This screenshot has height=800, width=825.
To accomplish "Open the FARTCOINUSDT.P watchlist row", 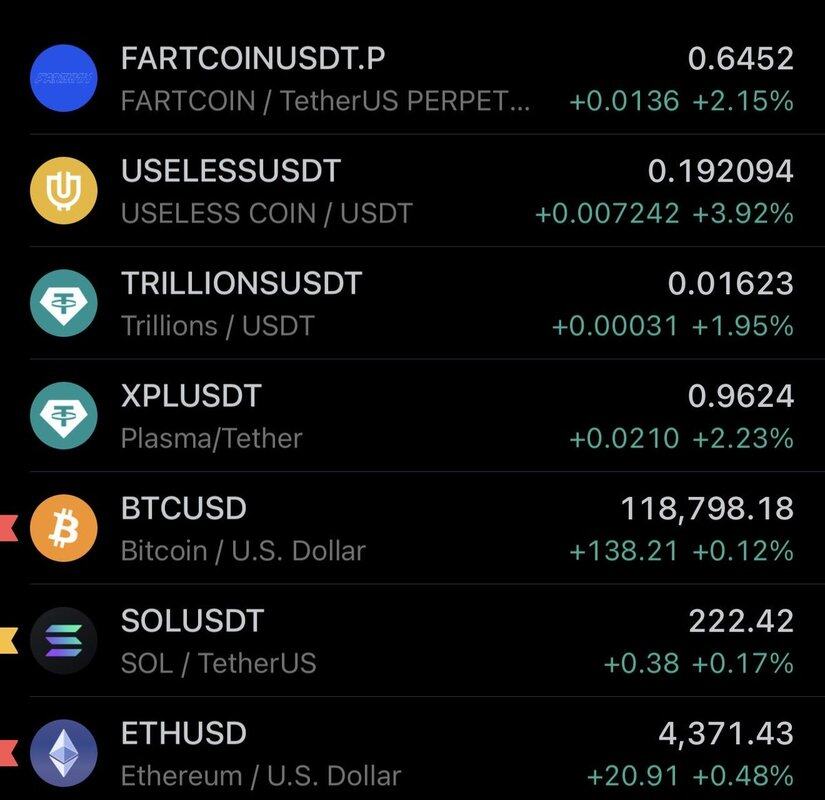I will click(x=412, y=78).
